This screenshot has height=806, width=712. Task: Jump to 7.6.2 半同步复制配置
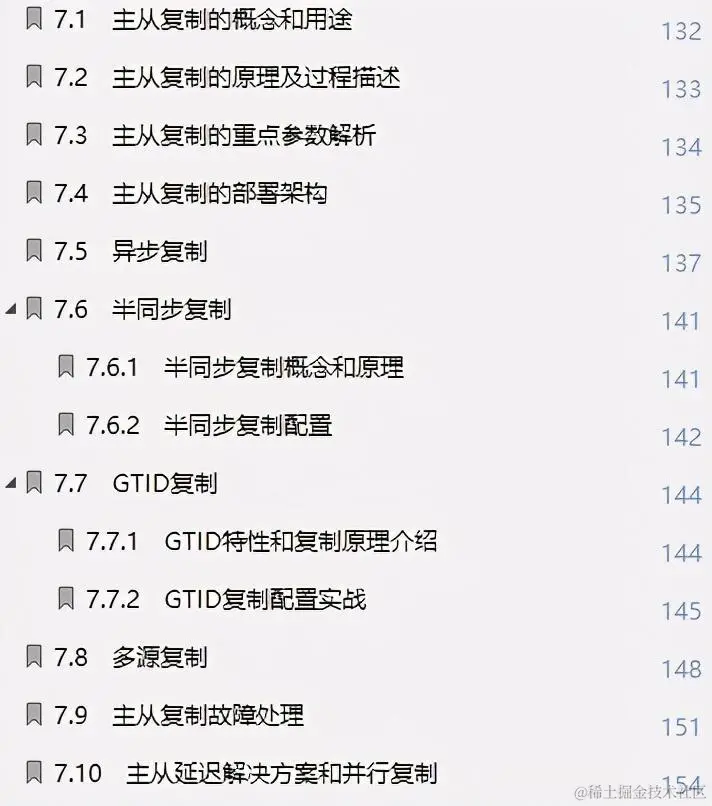(x=248, y=425)
